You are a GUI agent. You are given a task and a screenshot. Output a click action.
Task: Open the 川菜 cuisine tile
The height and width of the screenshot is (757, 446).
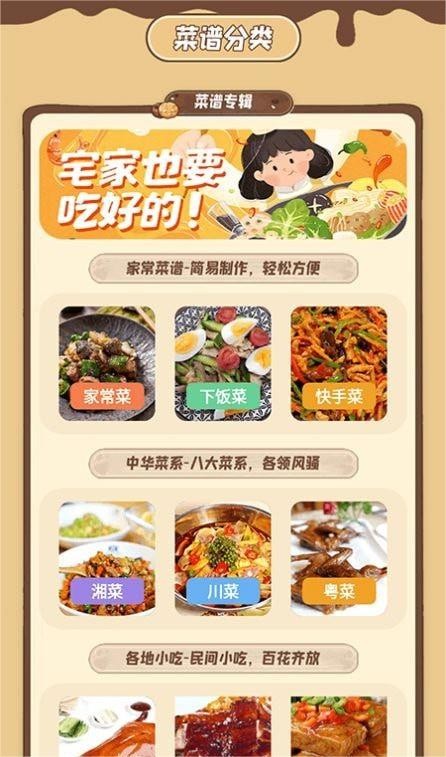[223, 559]
